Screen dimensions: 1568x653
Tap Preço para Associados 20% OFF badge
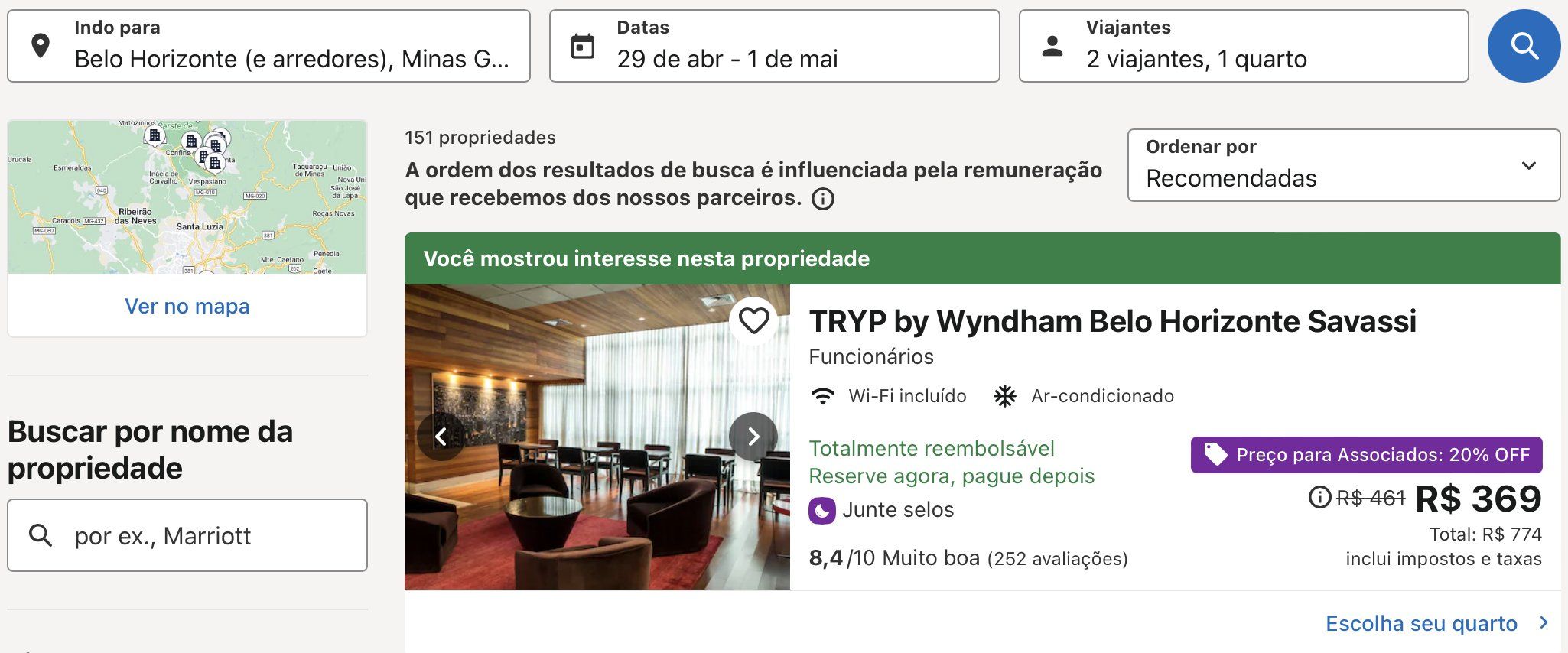pos(1366,455)
